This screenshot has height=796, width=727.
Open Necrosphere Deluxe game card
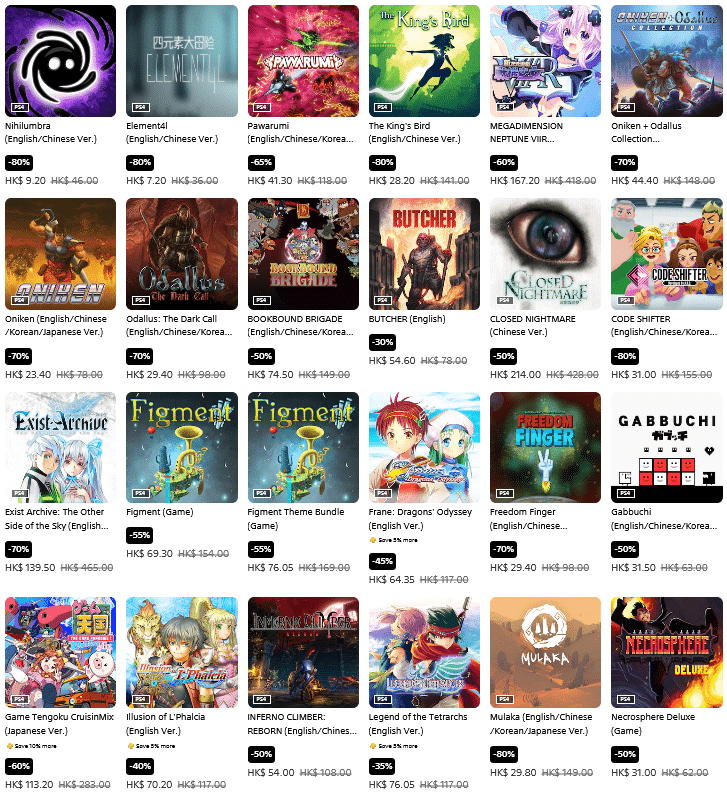point(666,652)
